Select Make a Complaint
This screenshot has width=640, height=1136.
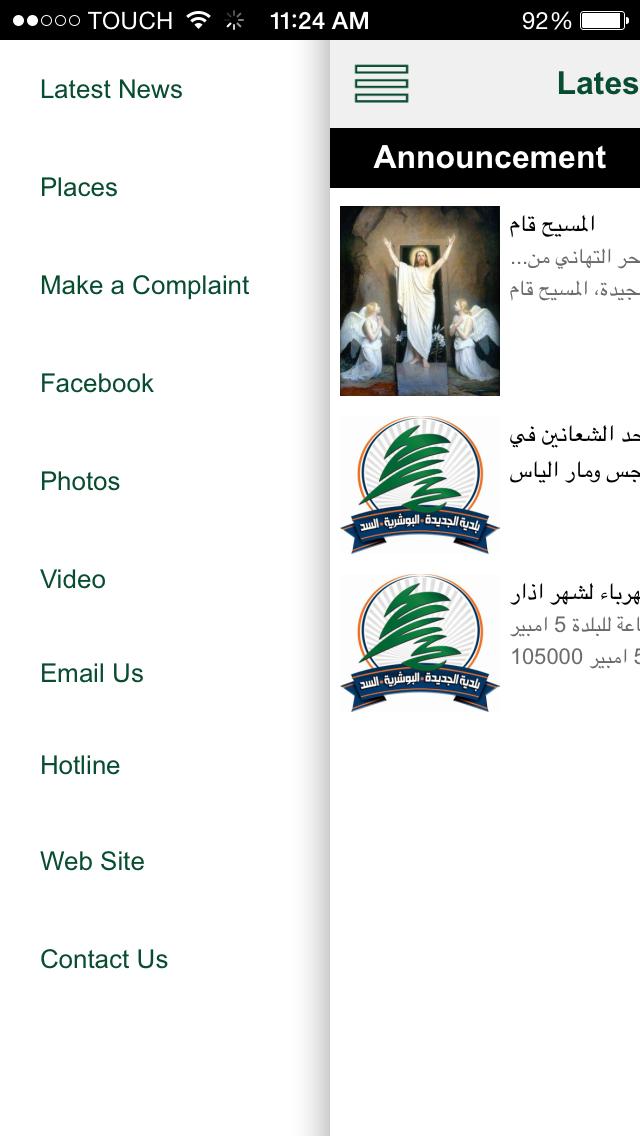tap(145, 285)
